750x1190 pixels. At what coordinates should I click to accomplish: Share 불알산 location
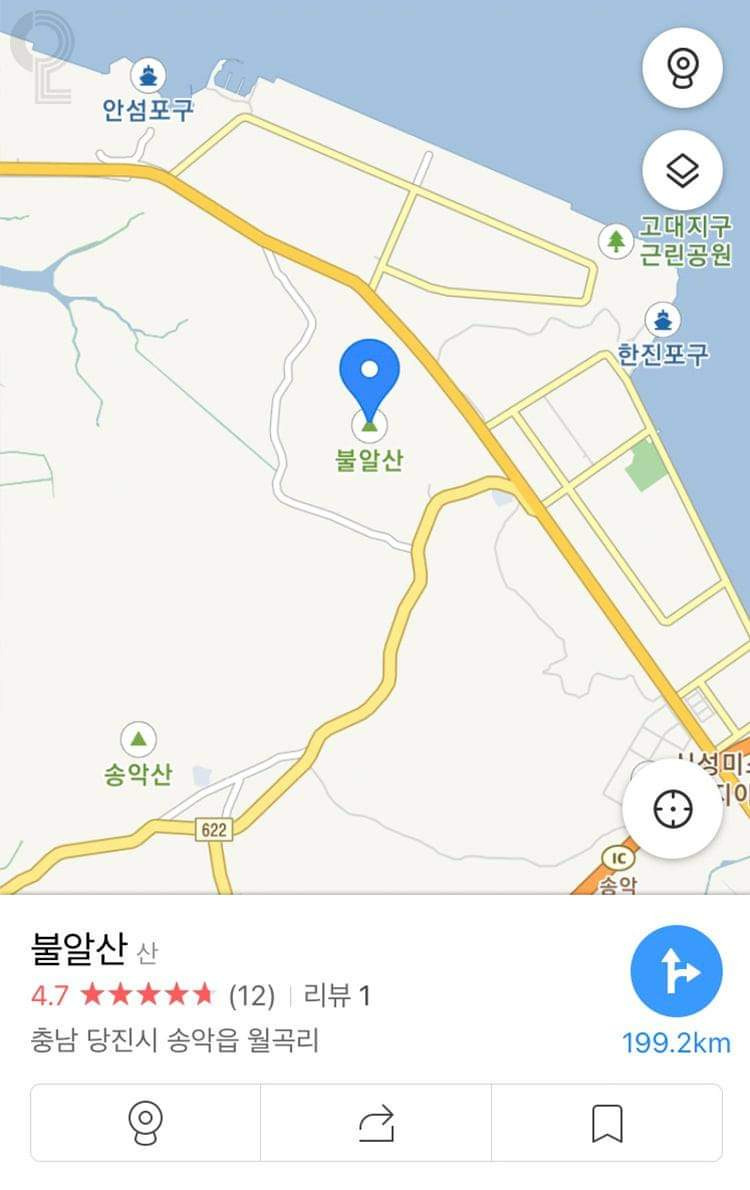pos(376,1123)
